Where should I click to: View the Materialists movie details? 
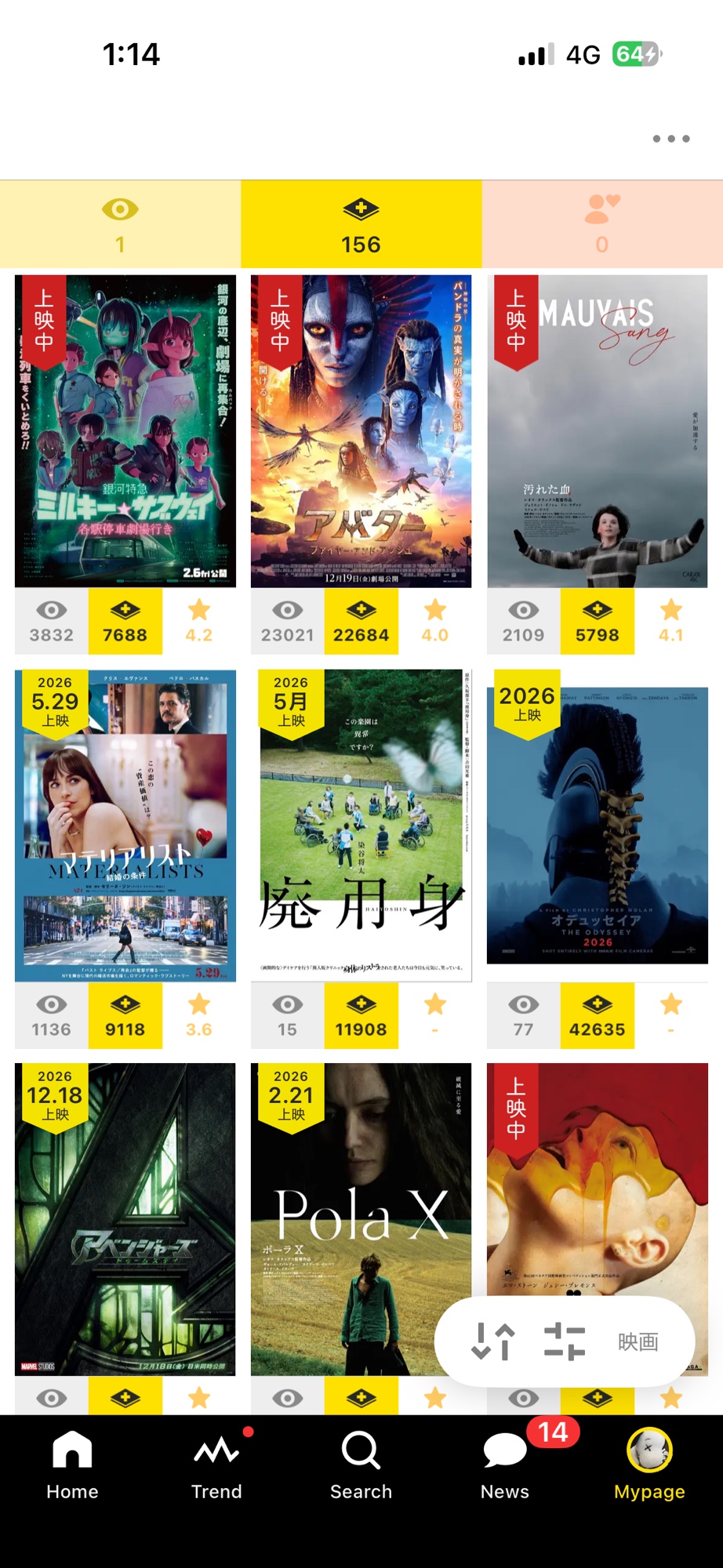[x=125, y=825]
